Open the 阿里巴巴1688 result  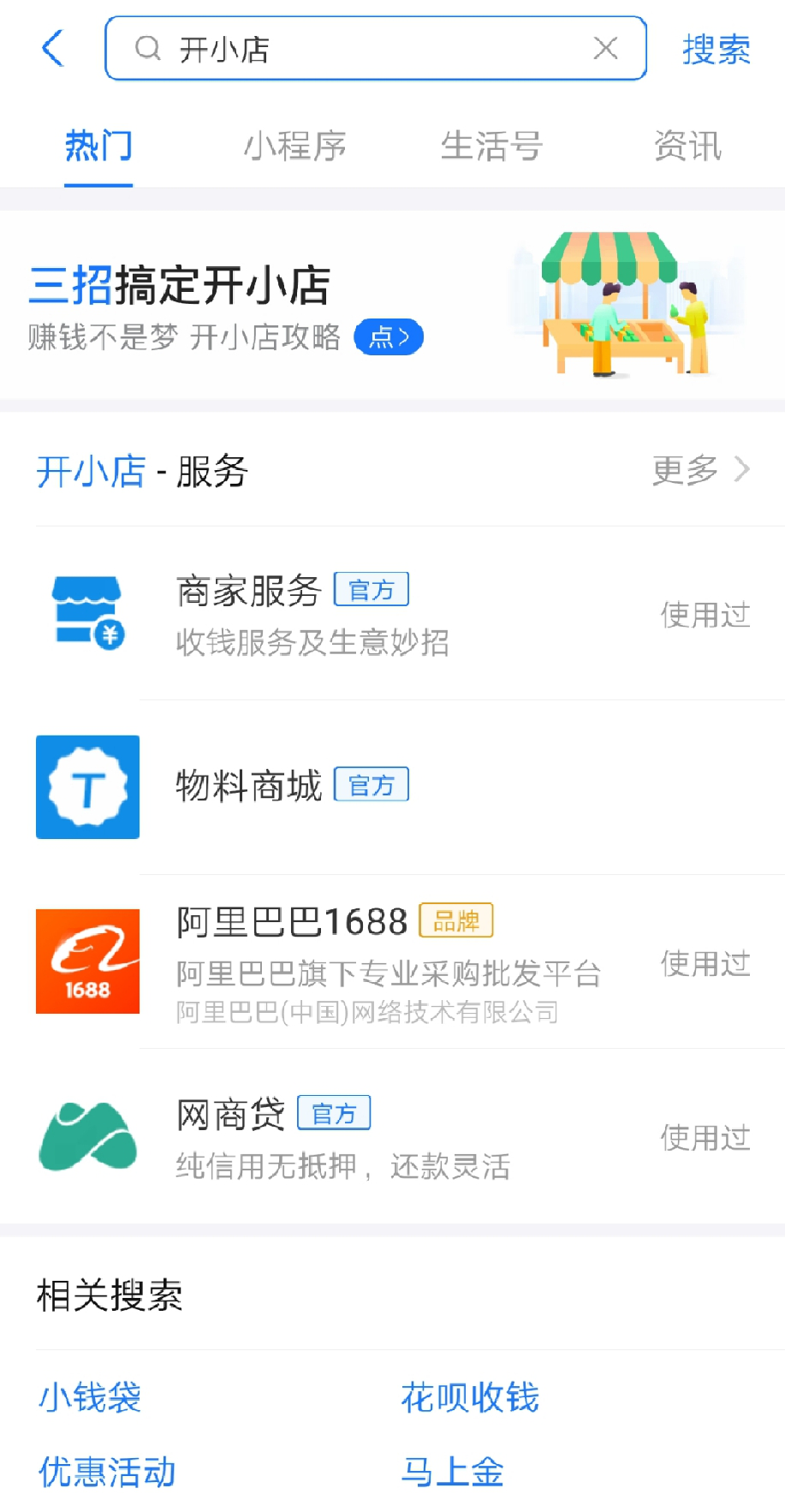click(x=392, y=961)
